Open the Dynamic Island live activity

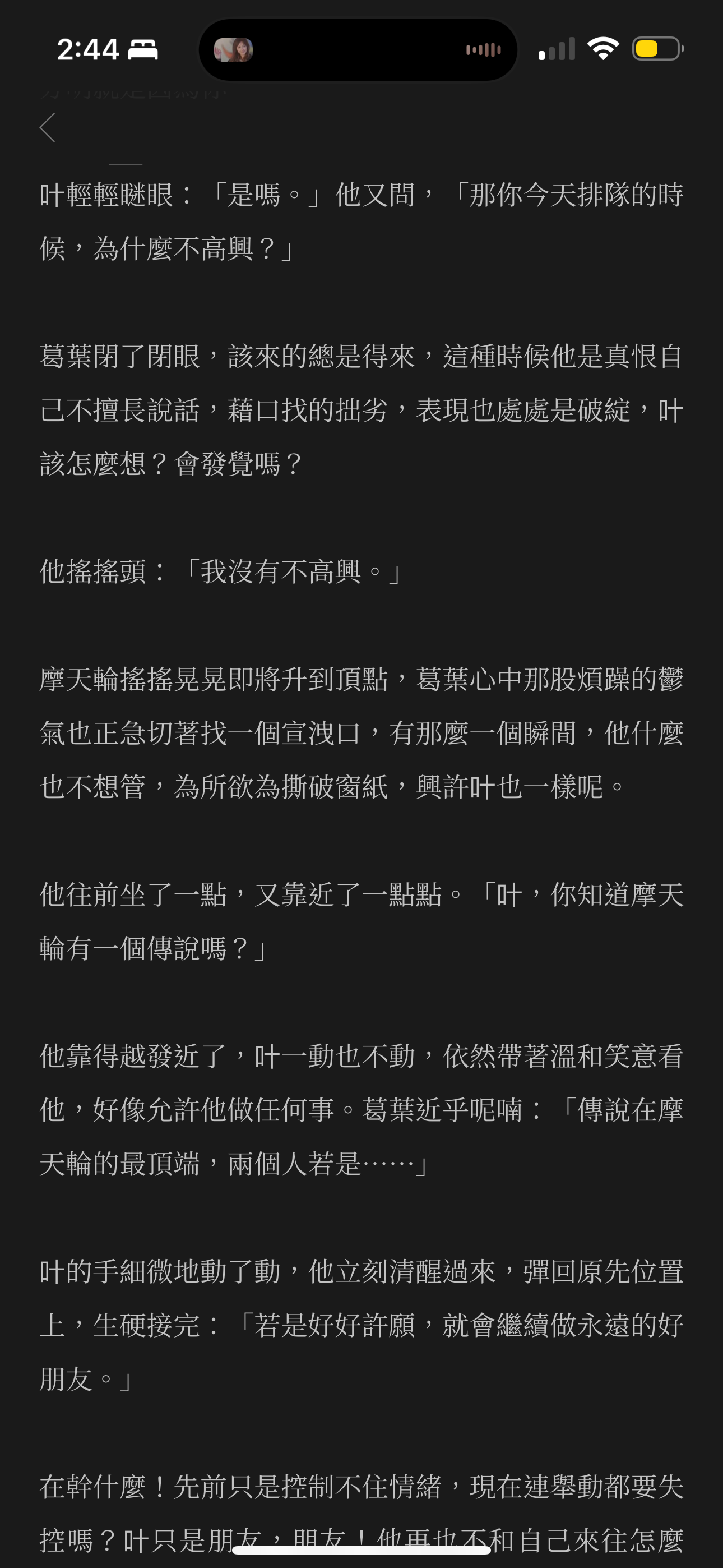pos(358,50)
